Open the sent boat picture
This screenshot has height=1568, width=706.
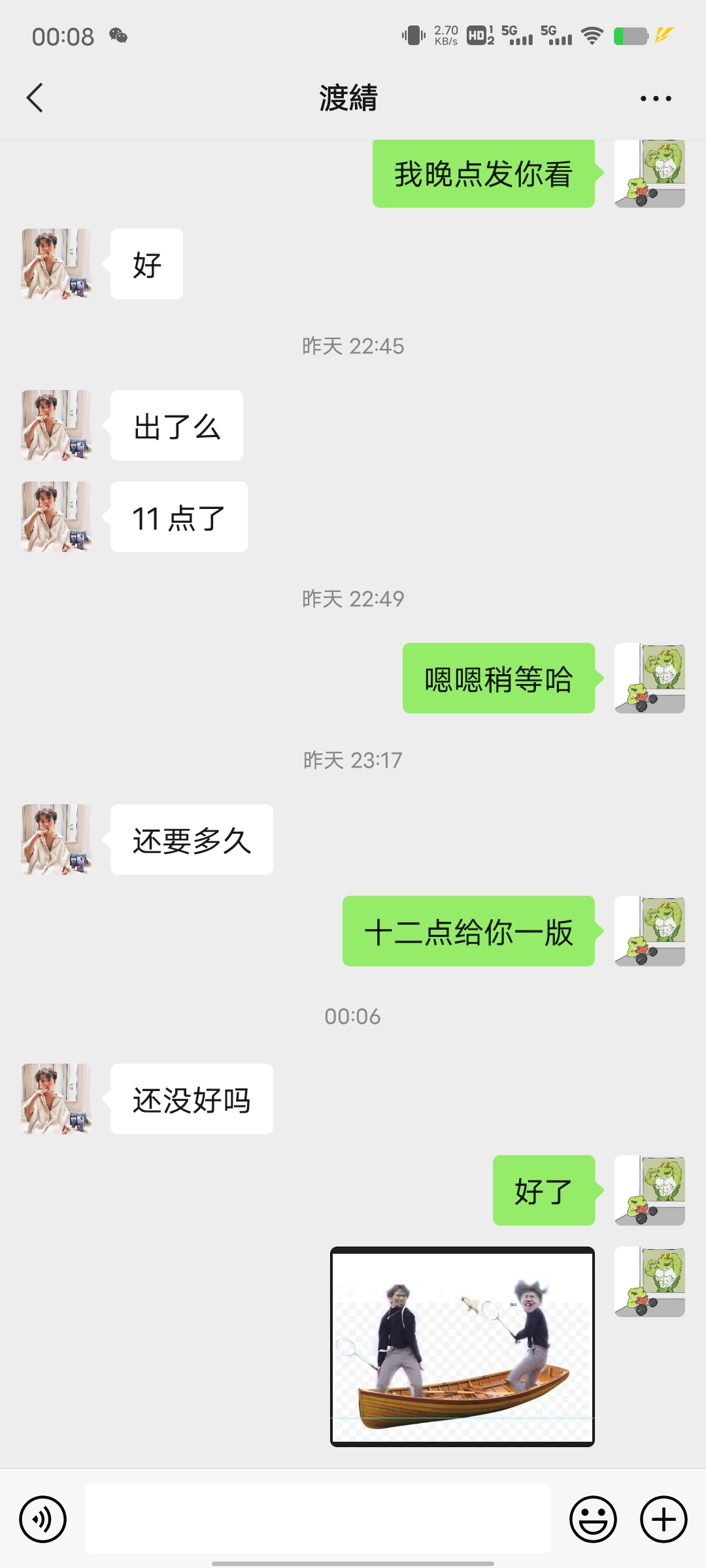coord(462,1347)
